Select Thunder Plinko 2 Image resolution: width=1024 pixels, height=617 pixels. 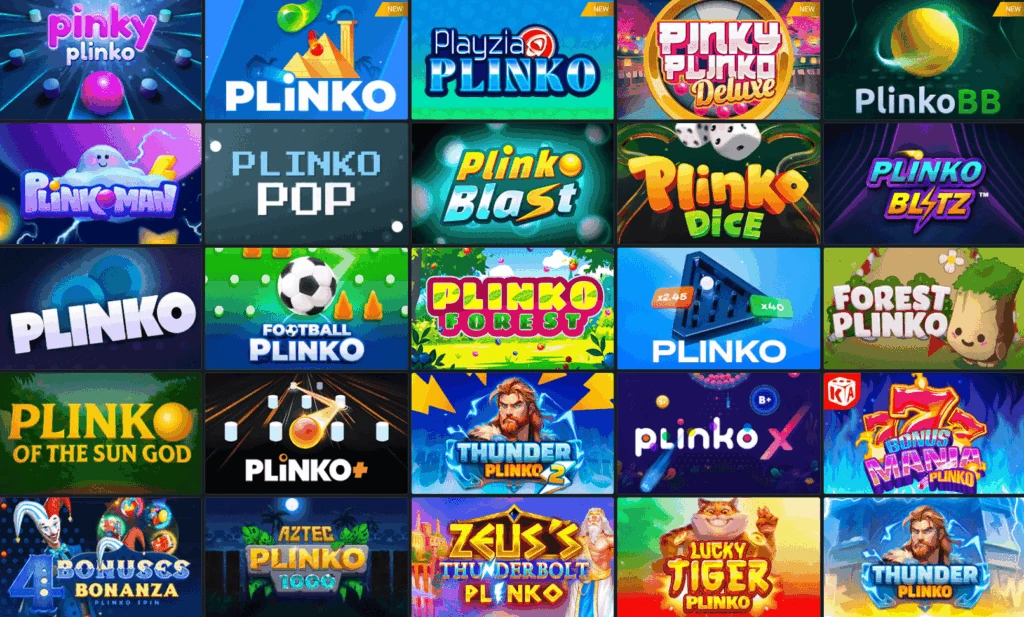point(512,432)
